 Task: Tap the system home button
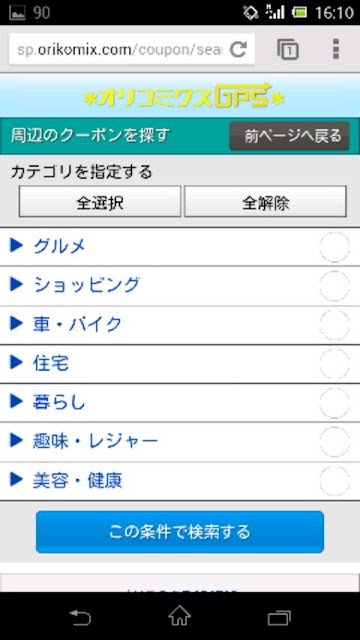click(180, 616)
